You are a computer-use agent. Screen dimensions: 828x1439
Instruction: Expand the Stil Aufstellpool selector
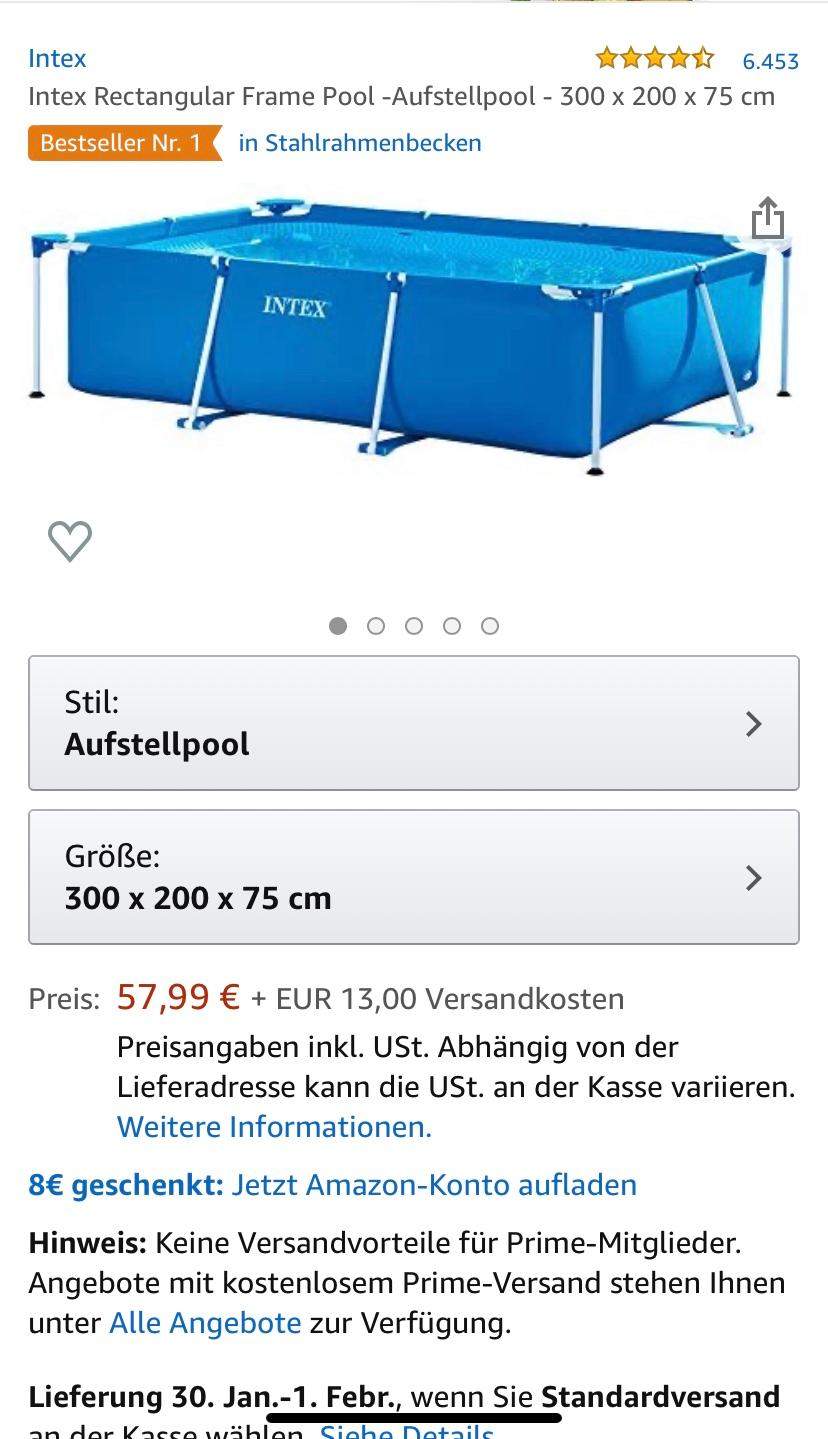pyautogui.click(x=414, y=722)
